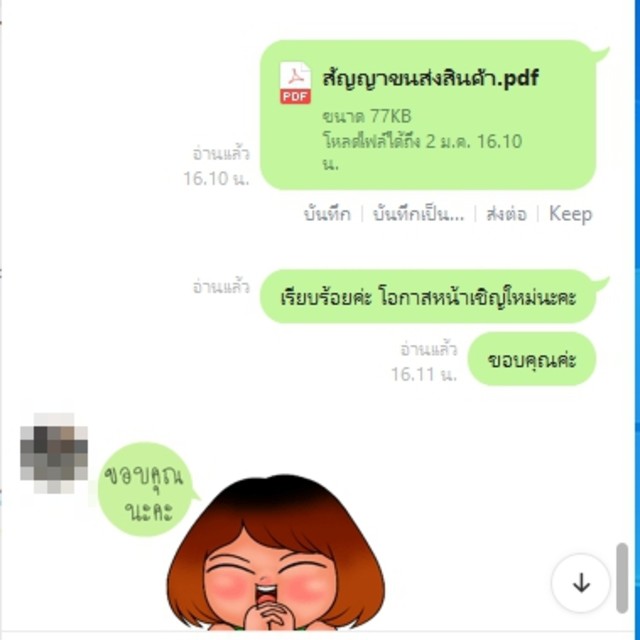Open the sender's blurred profile picture
The width and height of the screenshot is (640, 640).
click(x=54, y=454)
